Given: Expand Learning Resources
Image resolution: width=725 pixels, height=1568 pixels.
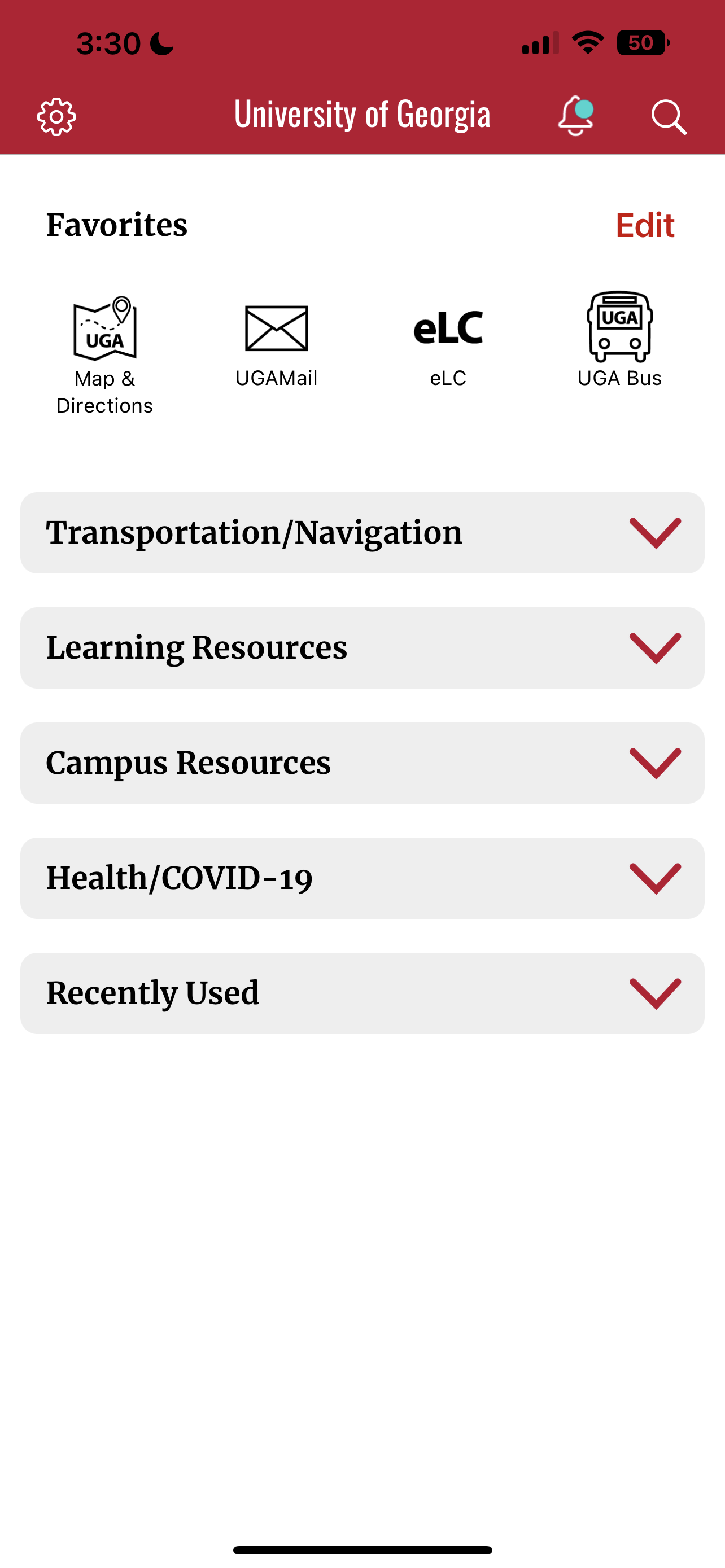Looking at the screenshot, I should pos(362,647).
